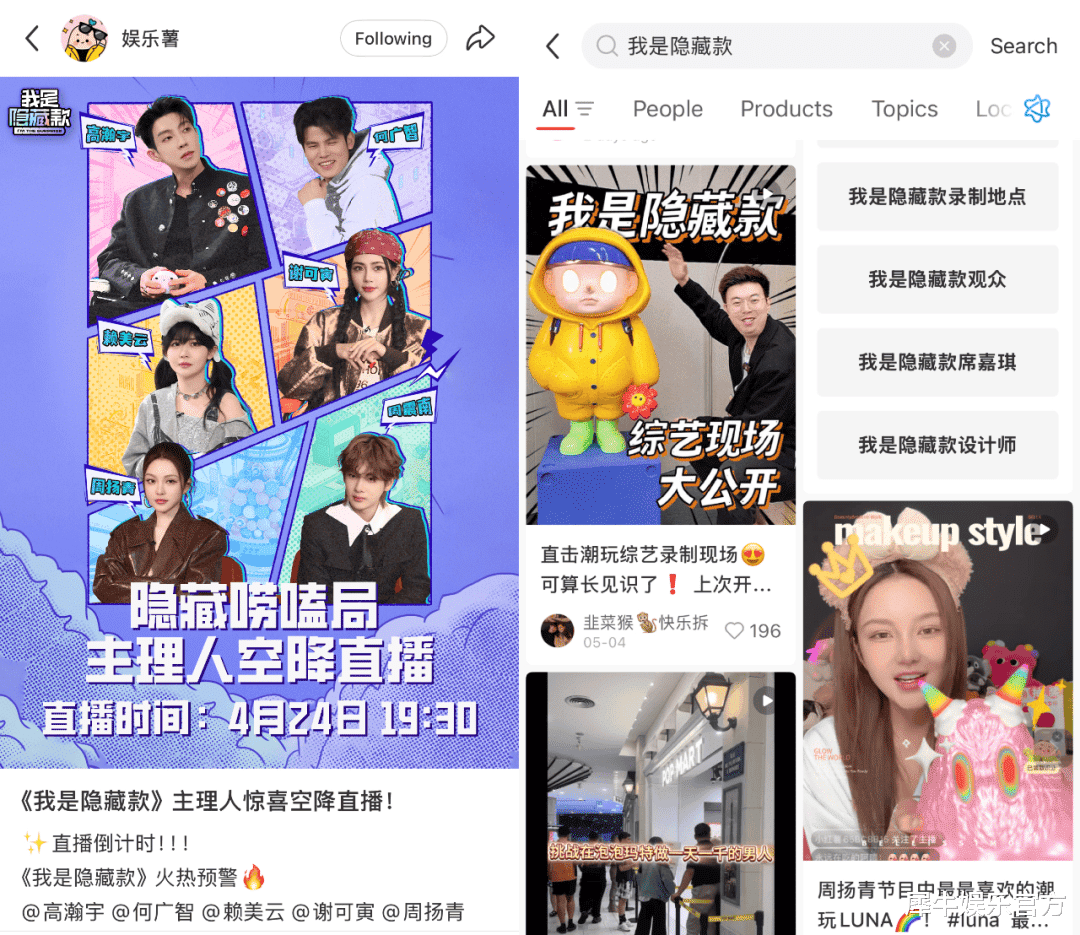1080x935 pixels.
Task: Switch to the People tab
Action: (x=667, y=109)
